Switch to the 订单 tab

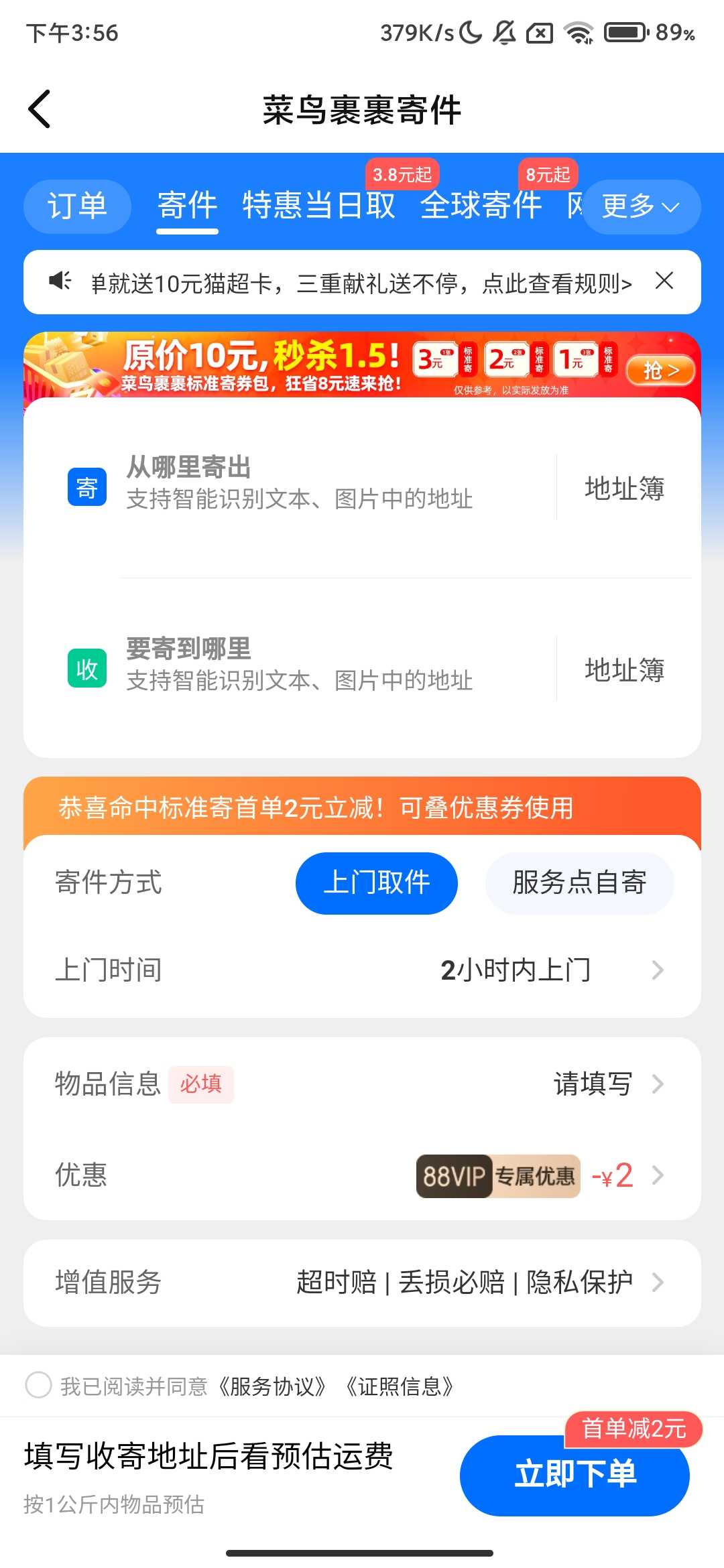77,206
